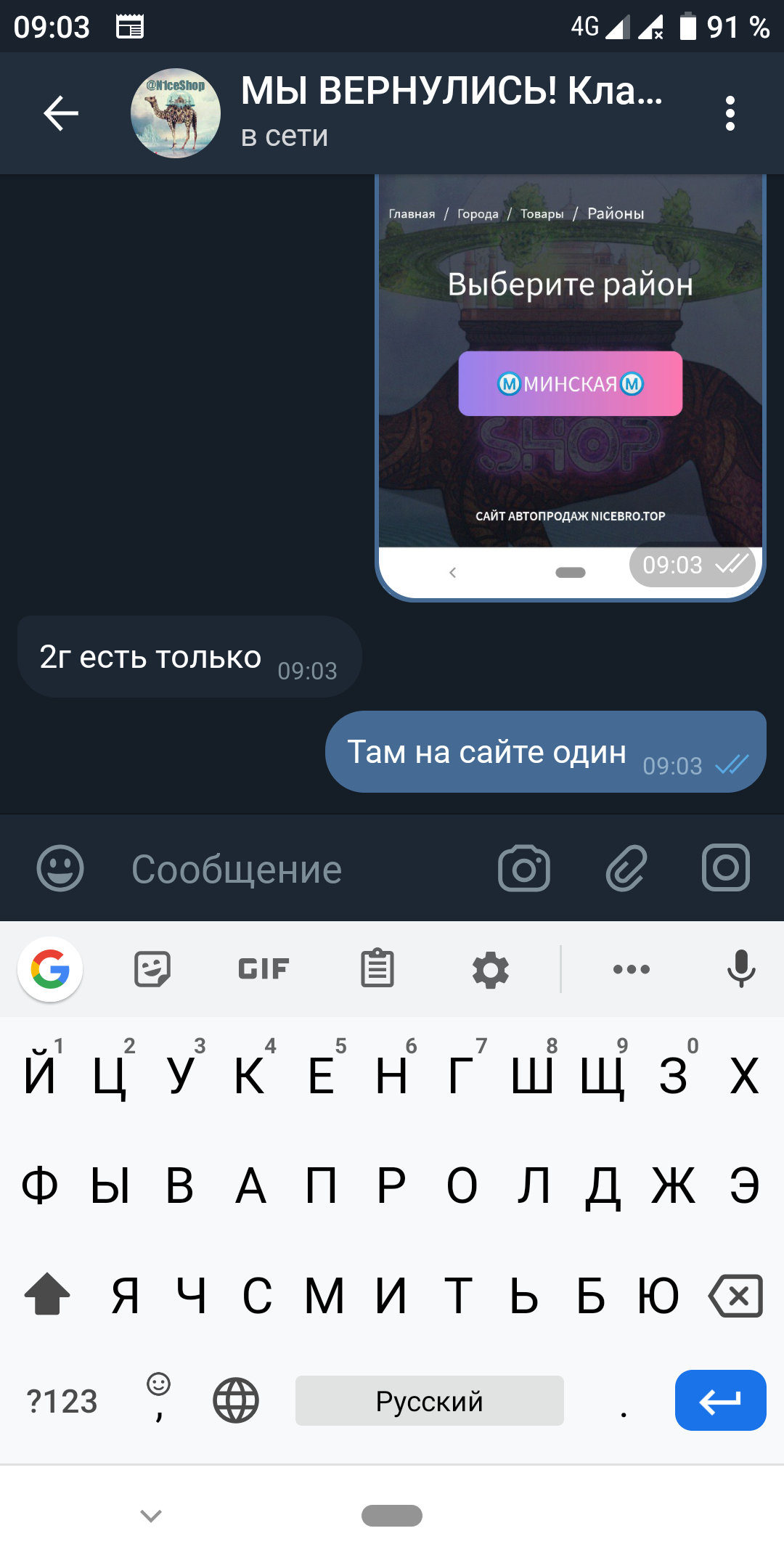Open the GIF keyboard panel

(264, 969)
